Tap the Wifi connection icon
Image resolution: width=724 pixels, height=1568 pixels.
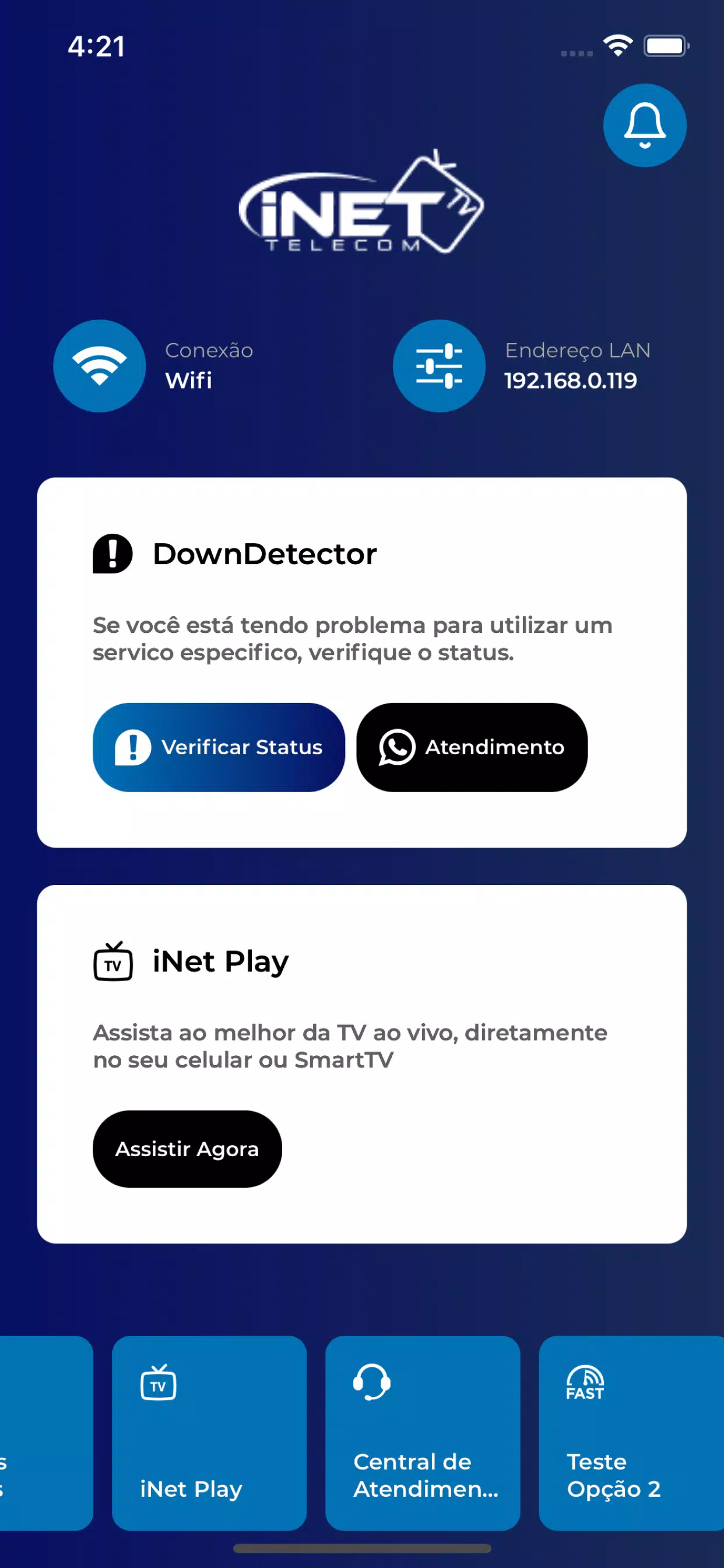tap(99, 365)
